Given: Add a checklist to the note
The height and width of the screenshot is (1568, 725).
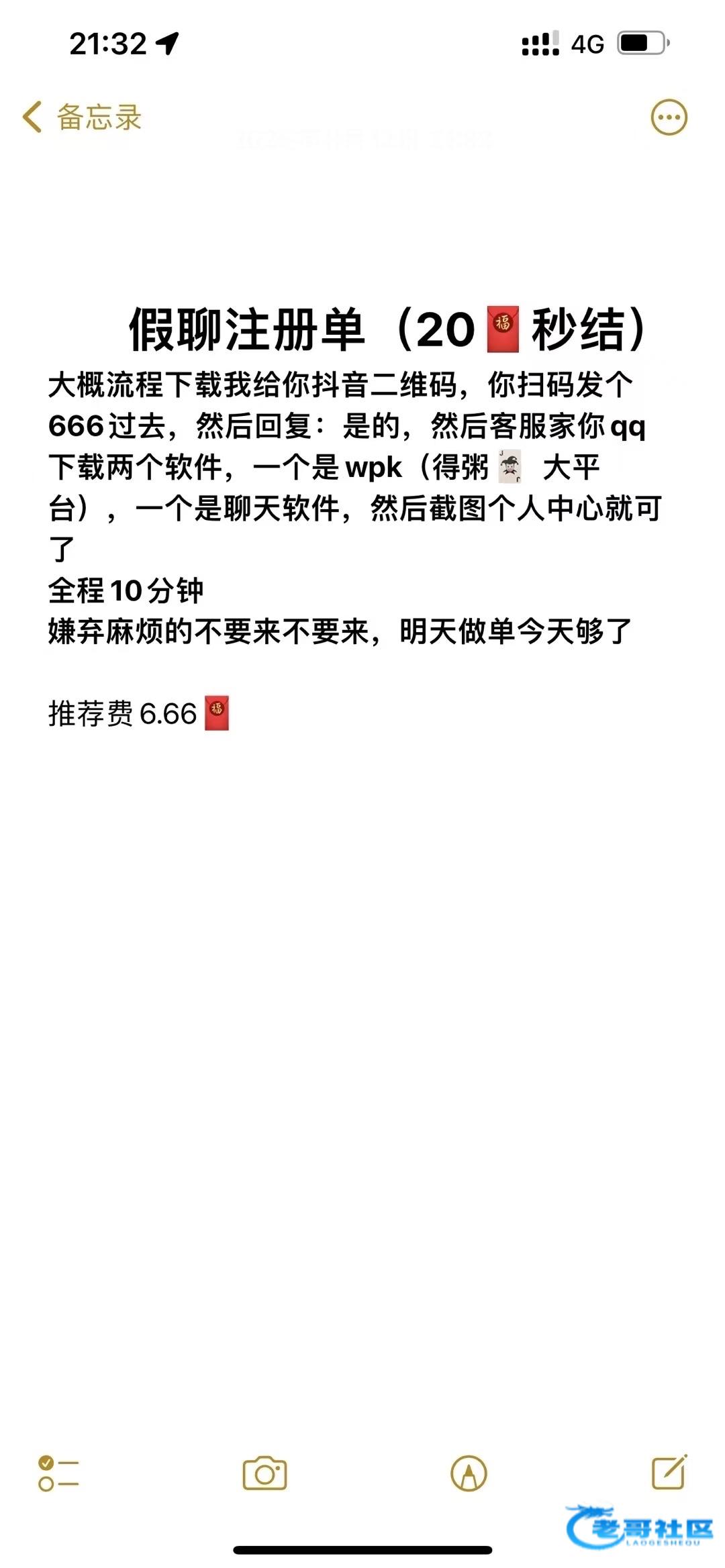Looking at the screenshot, I should coord(58,1473).
